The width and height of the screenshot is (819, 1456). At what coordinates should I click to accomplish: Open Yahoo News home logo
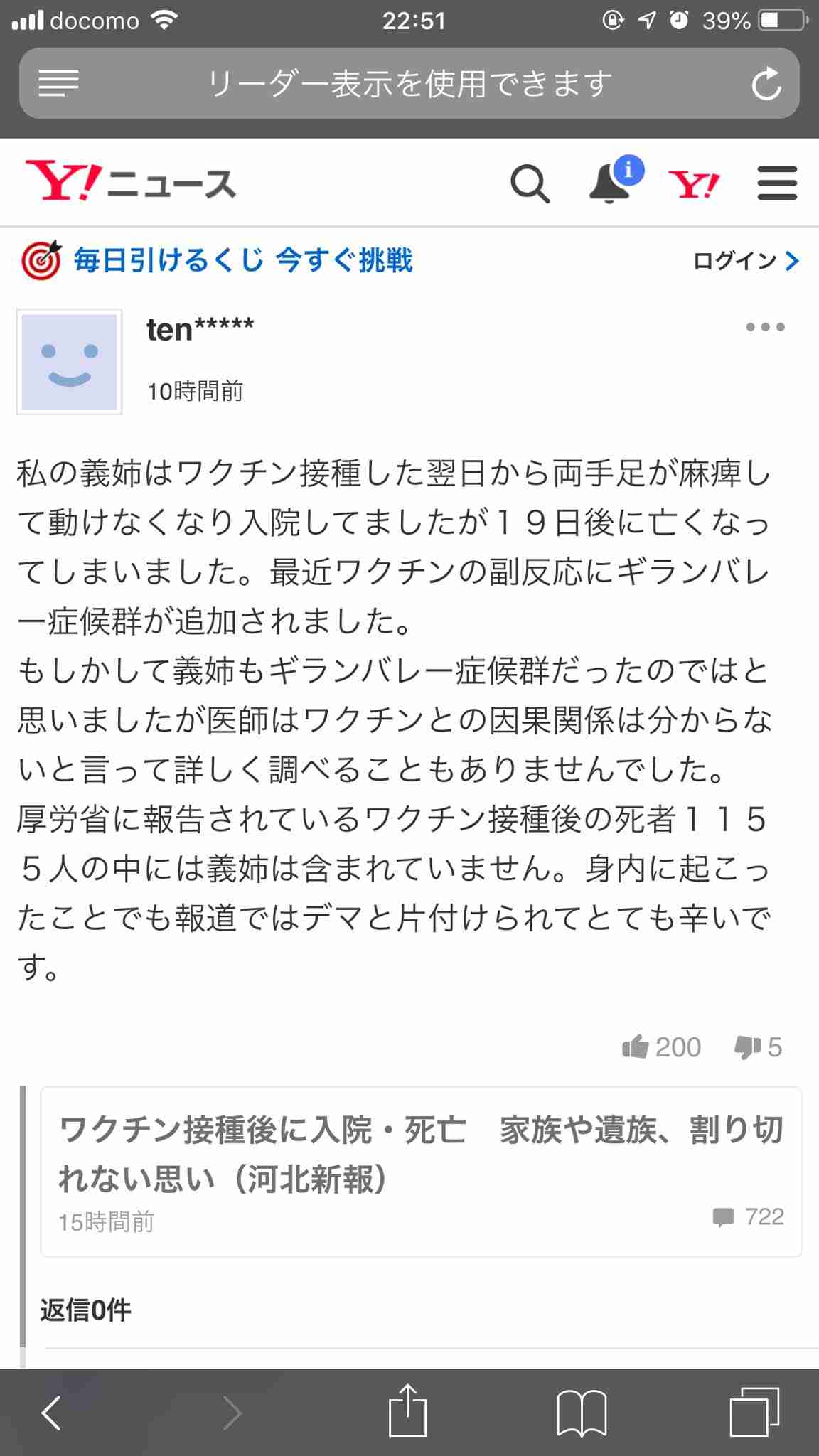pyautogui.click(x=130, y=182)
